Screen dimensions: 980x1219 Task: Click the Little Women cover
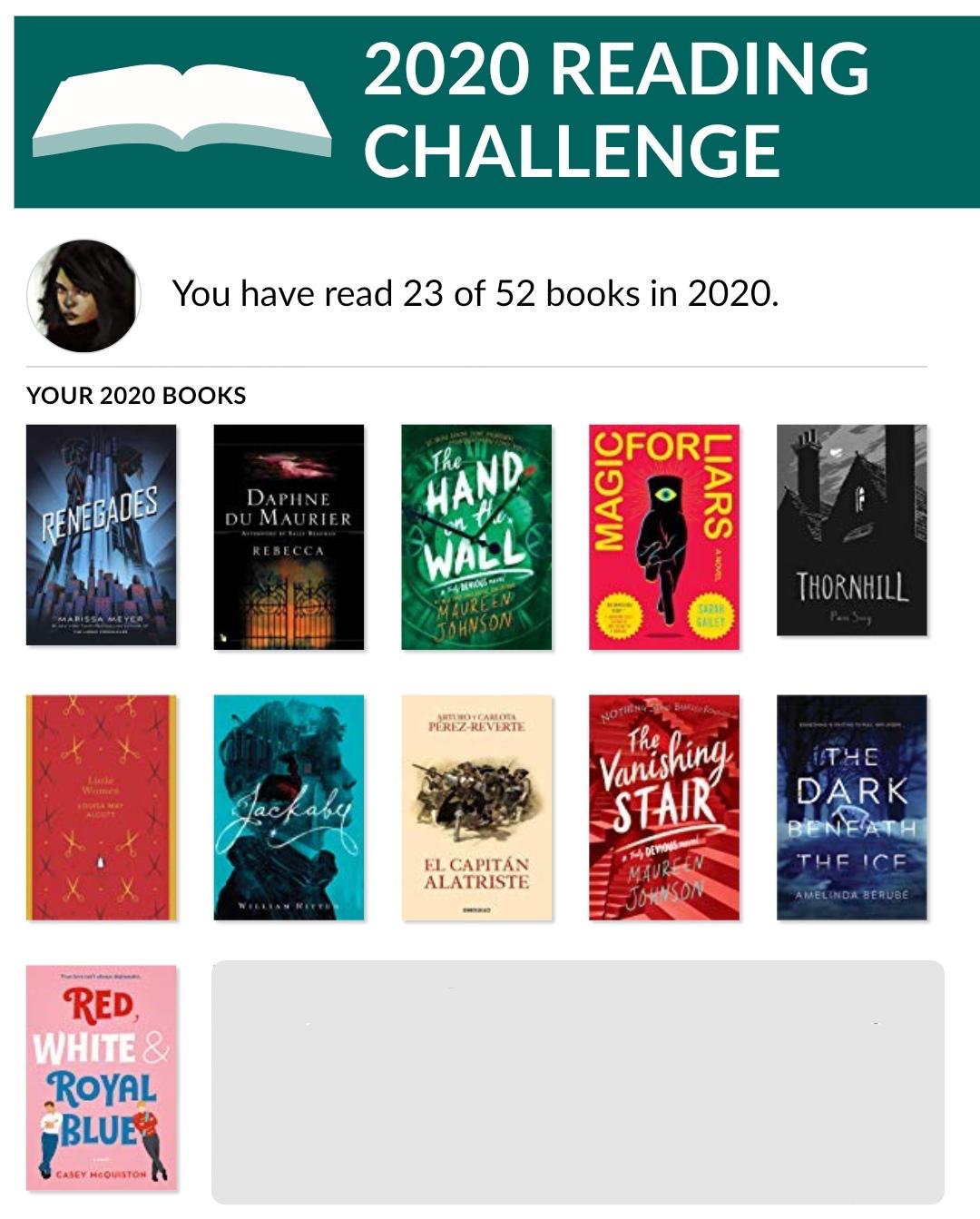point(100,808)
